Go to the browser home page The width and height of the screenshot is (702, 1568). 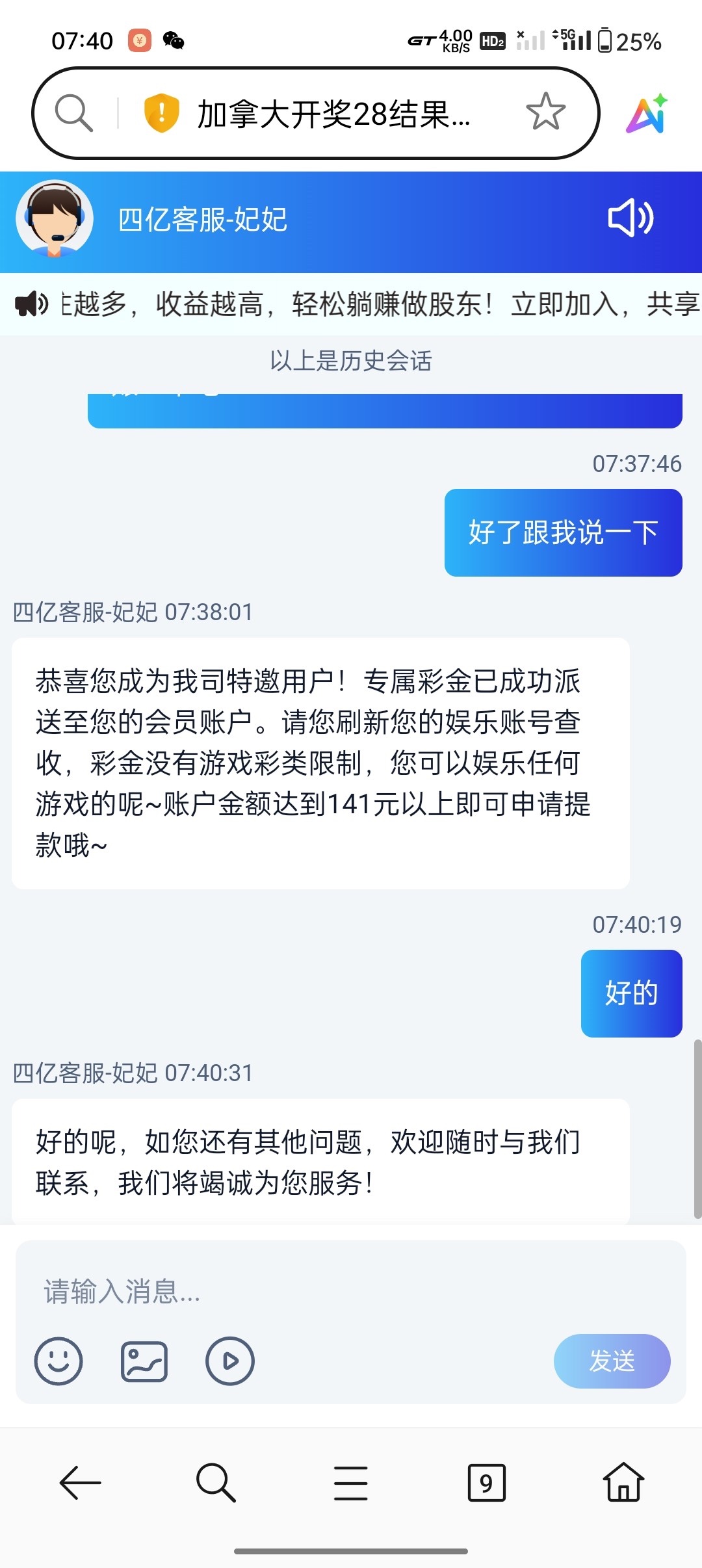point(623,1483)
